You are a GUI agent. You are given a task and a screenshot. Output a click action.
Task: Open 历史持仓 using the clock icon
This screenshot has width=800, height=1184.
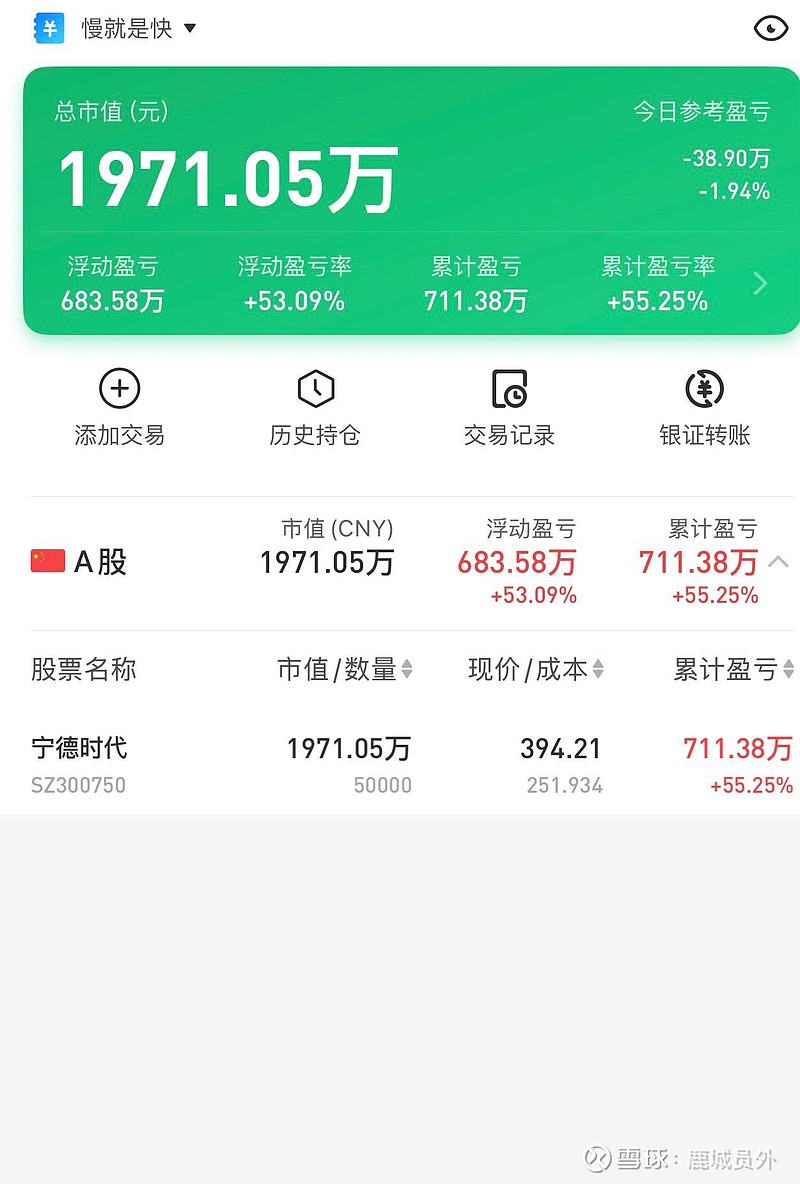click(314, 389)
